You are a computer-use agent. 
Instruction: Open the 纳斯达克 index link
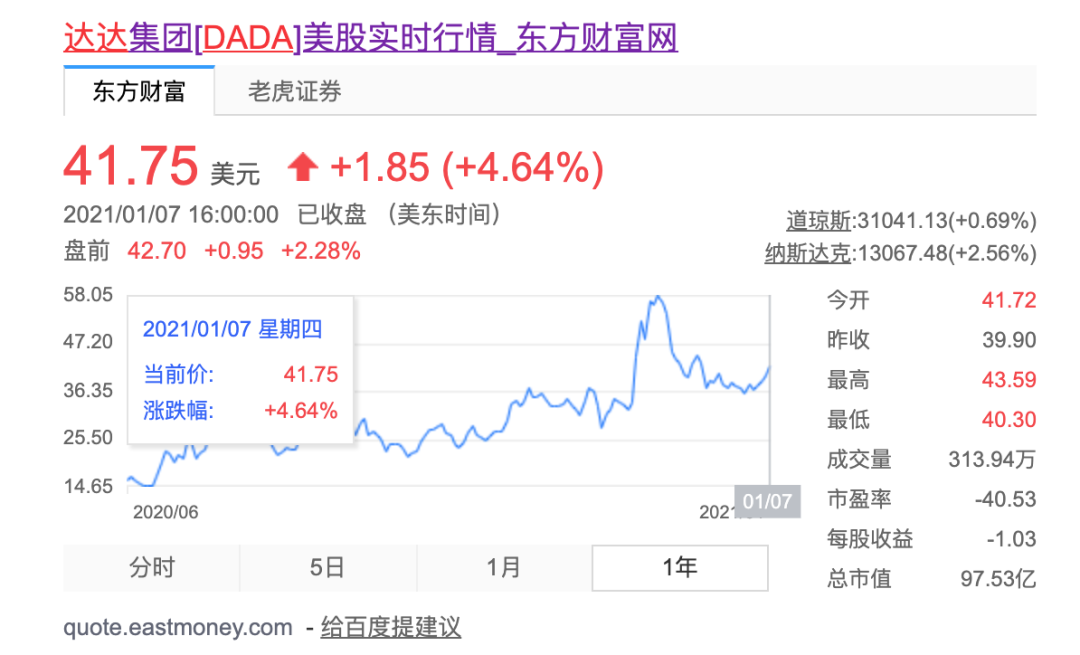pos(808,253)
